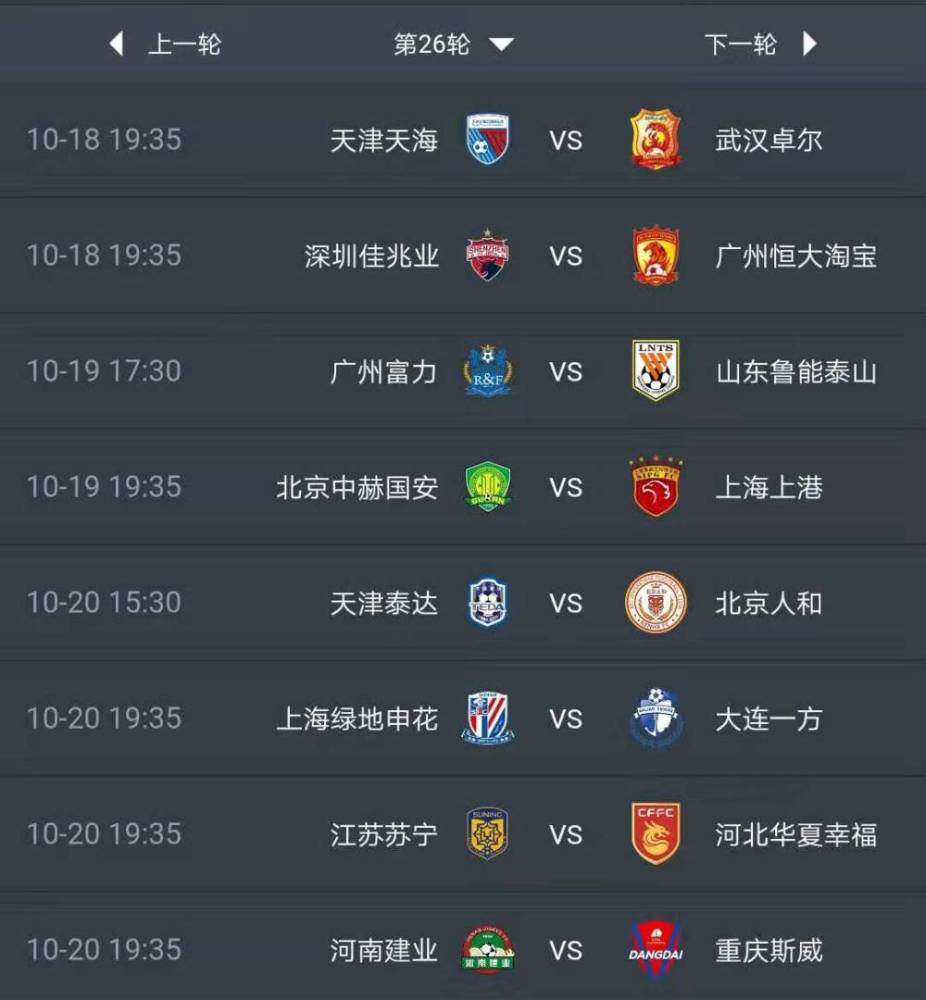The image size is (926, 1000).
Task: Click the 江苏苏宁 SUNING crest
Action: click(487, 833)
